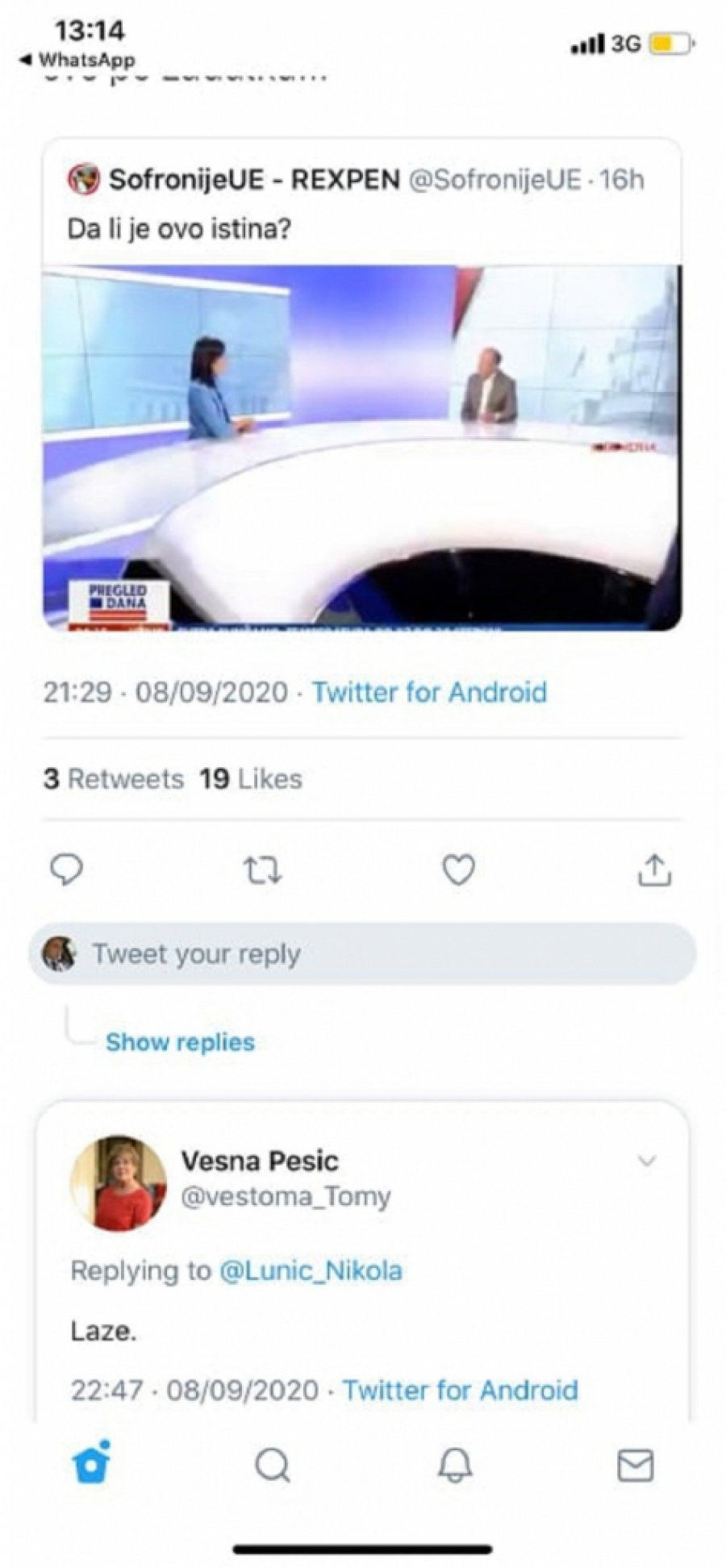Image resolution: width=726 pixels, height=1568 pixels.
Task: Open the Messages envelope tab
Action: [635, 1464]
